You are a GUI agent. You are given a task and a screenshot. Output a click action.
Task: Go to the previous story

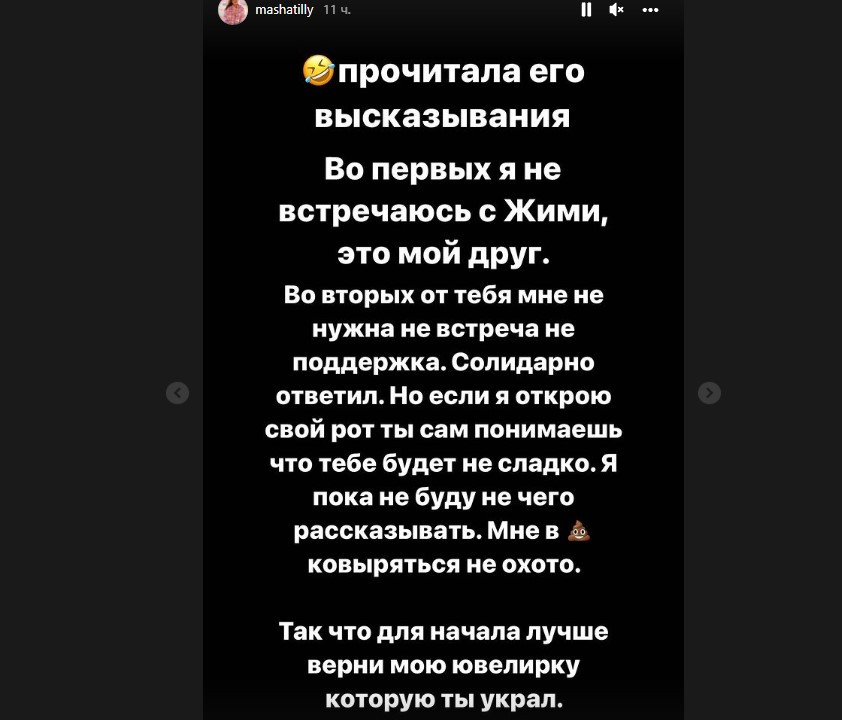click(x=177, y=393)
